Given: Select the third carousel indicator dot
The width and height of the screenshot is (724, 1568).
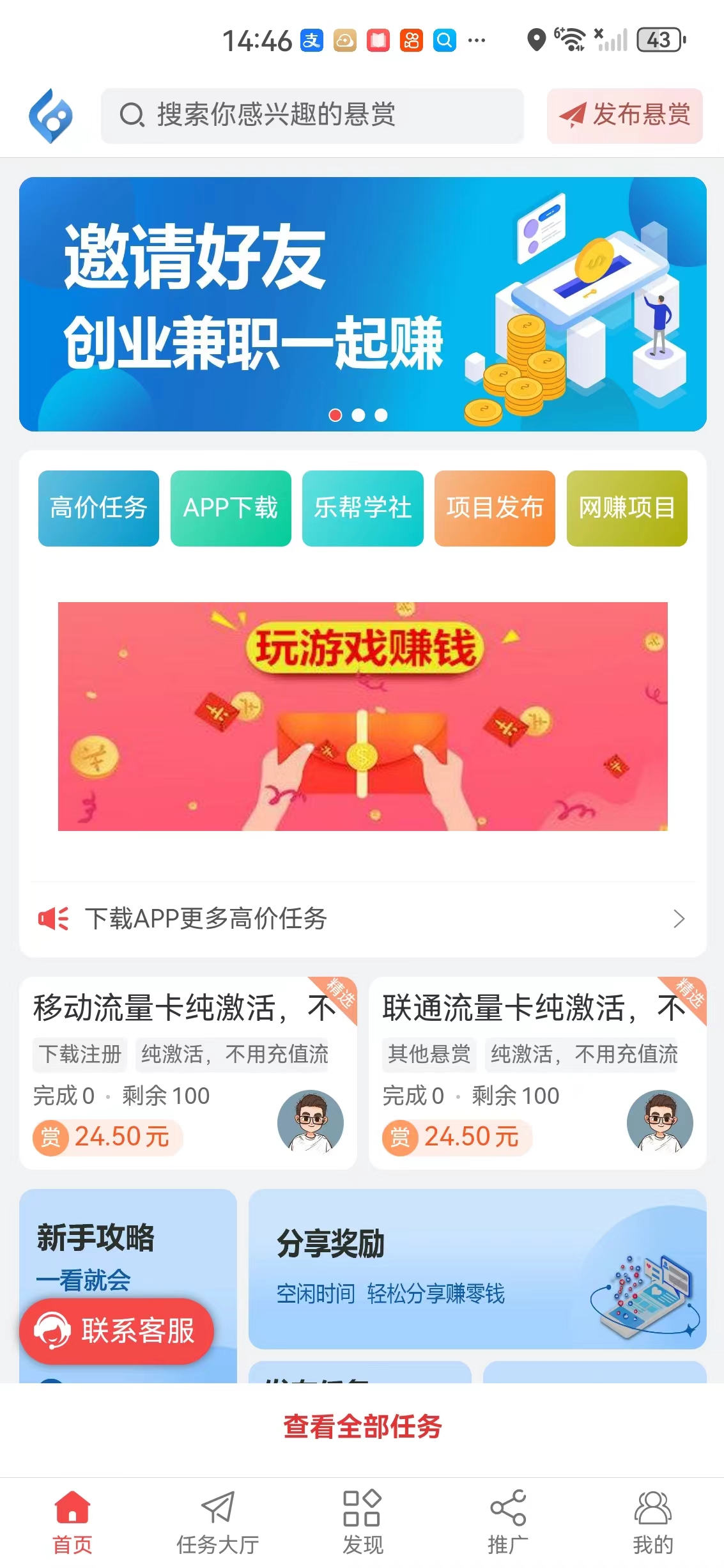Looking at the screenshot, I should 381,414.
